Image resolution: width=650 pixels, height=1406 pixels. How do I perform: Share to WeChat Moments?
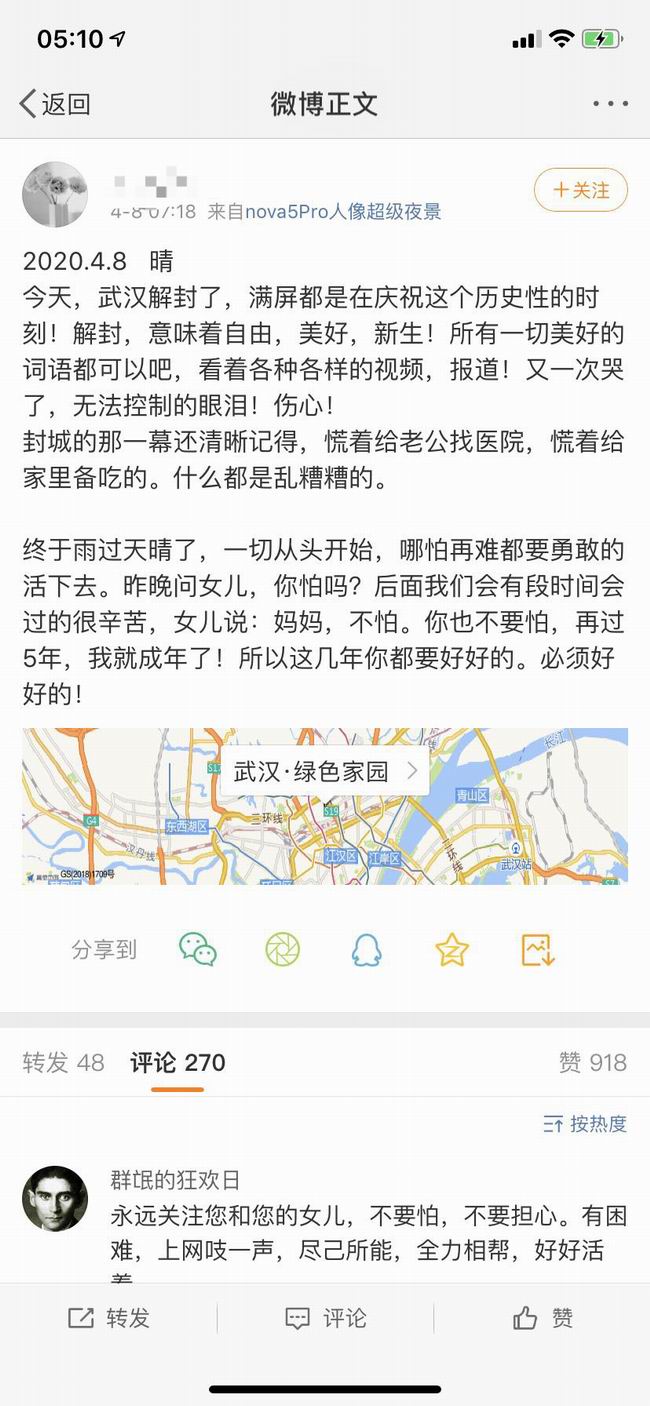tap(282, 949)
